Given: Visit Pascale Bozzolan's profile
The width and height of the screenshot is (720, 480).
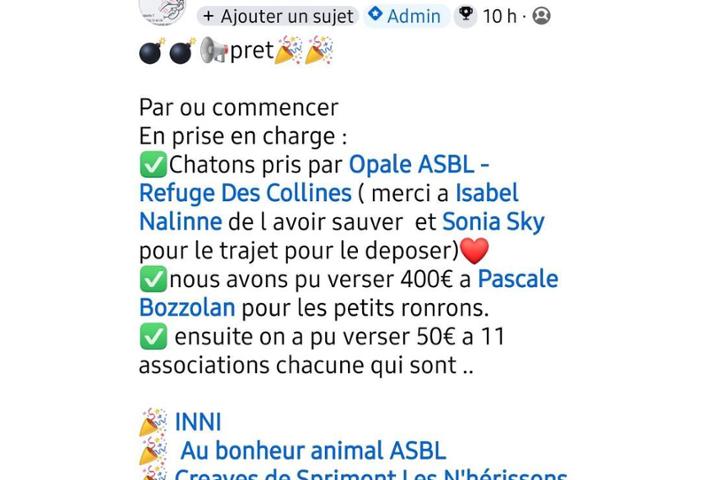Looking at the screenshot, I should pos(517,280).
